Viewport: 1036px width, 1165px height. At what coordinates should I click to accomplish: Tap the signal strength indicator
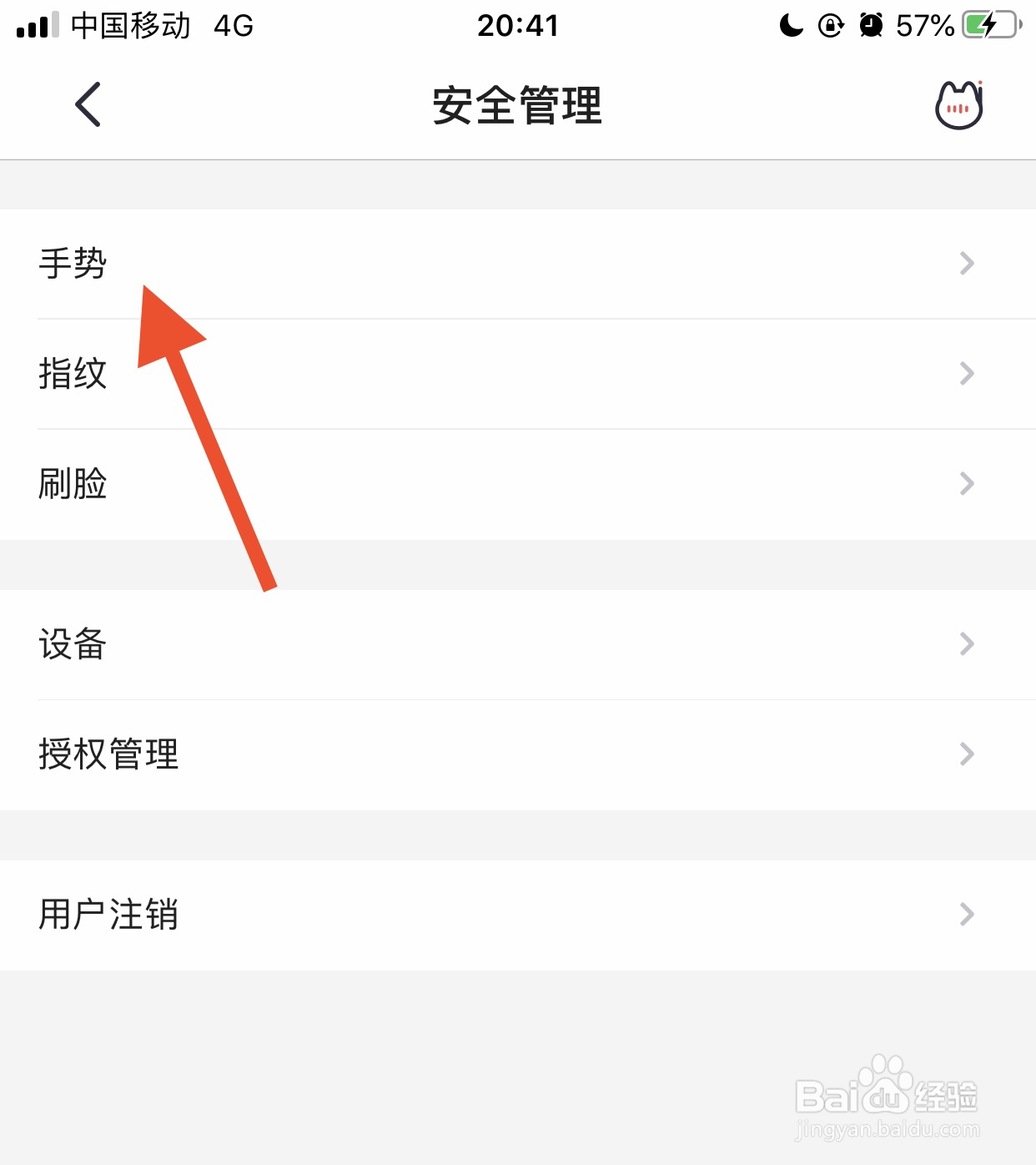(37, 24)
